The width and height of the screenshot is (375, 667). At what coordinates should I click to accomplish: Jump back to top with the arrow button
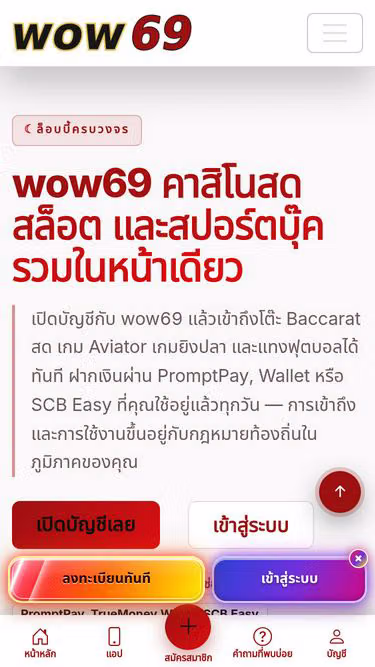pos(340,492)
